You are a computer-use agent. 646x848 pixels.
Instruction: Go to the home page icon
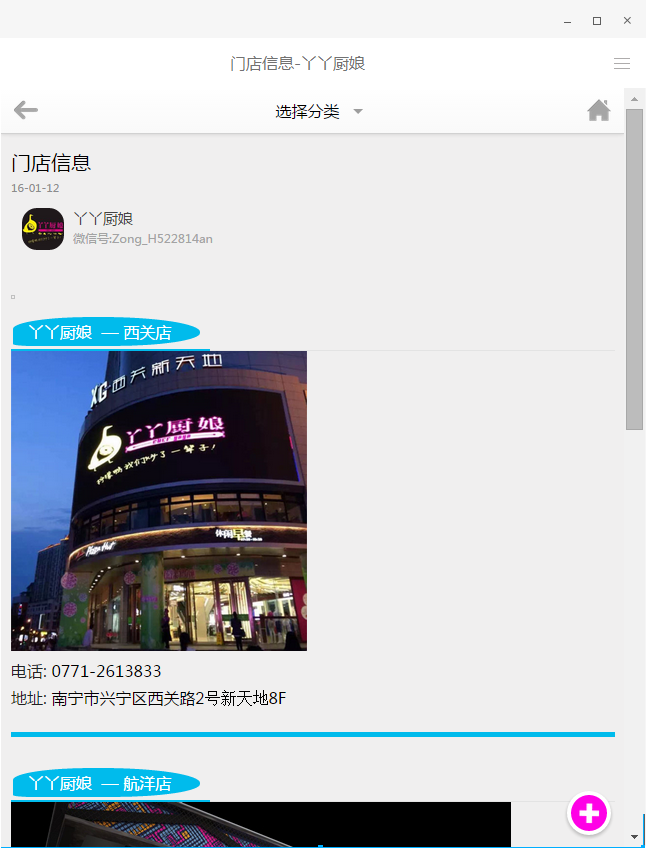coord(598,110)
